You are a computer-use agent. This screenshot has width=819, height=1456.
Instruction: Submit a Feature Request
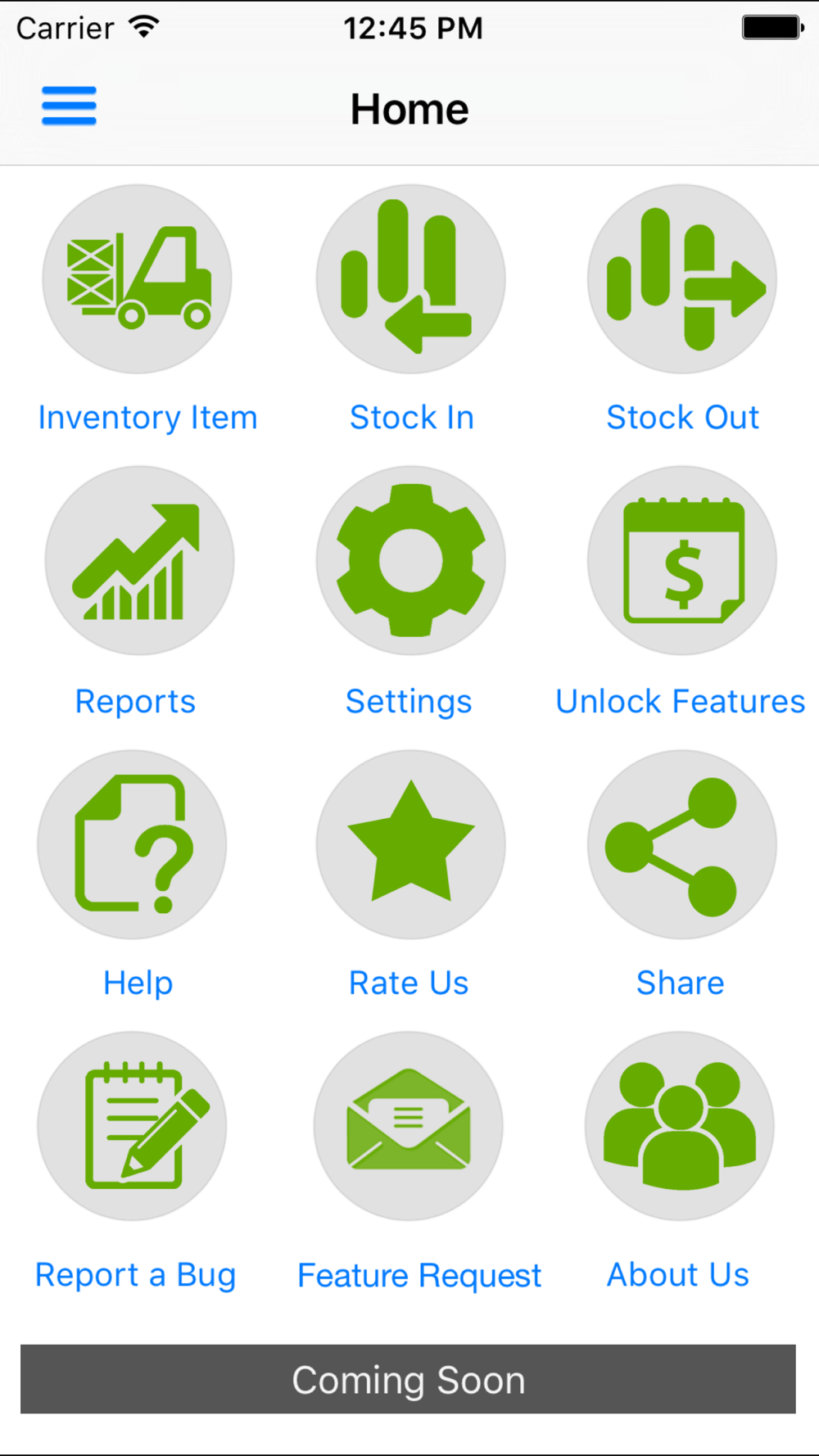[x=409, y=1126]
